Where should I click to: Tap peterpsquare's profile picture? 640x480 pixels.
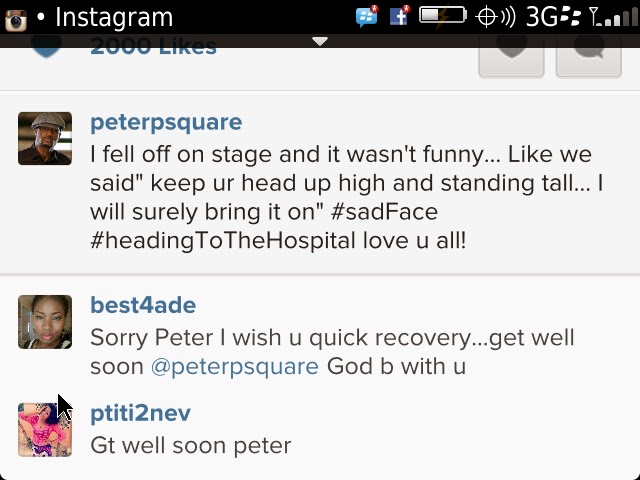[45, 138]
